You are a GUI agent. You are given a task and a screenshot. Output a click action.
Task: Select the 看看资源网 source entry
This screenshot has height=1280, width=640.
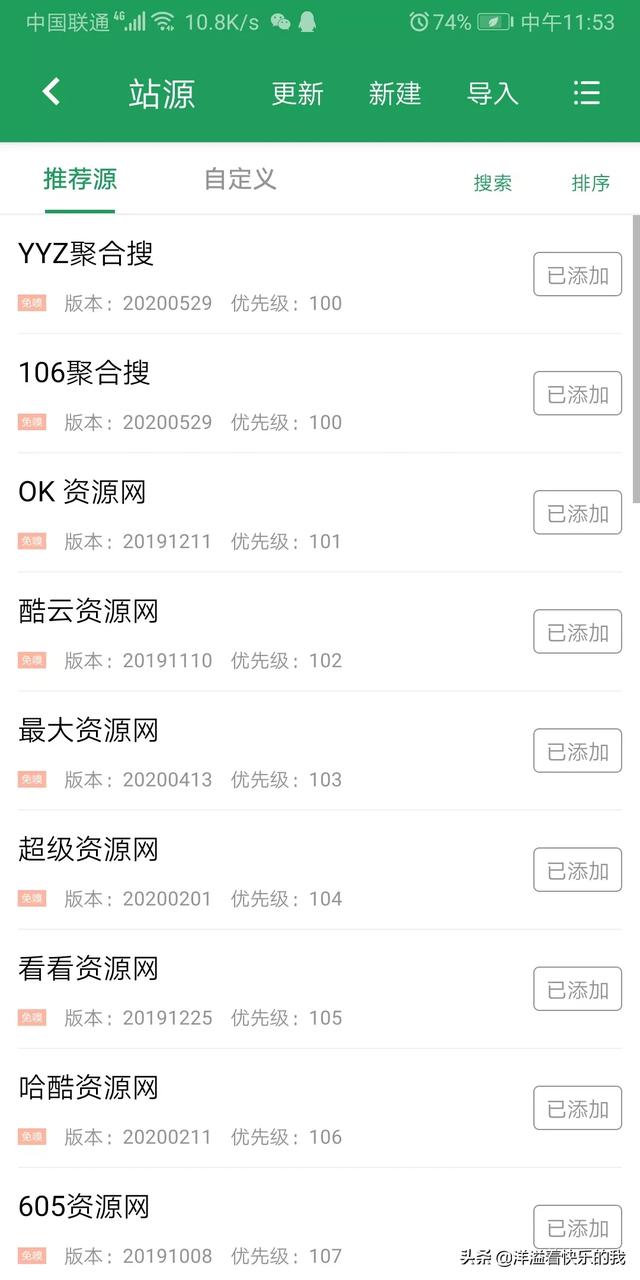250,989
